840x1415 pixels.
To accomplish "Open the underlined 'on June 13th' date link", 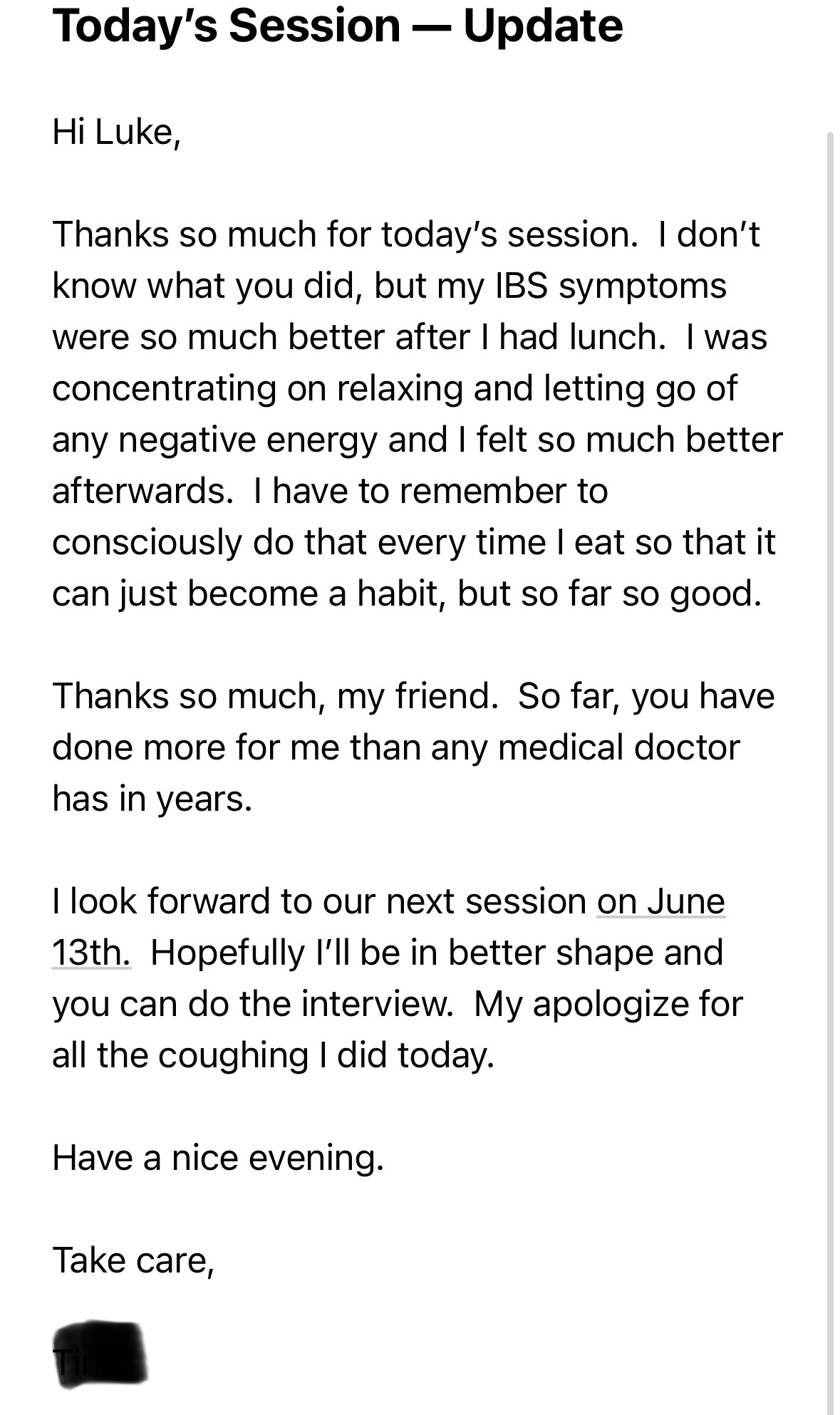I will coord(660,901).
